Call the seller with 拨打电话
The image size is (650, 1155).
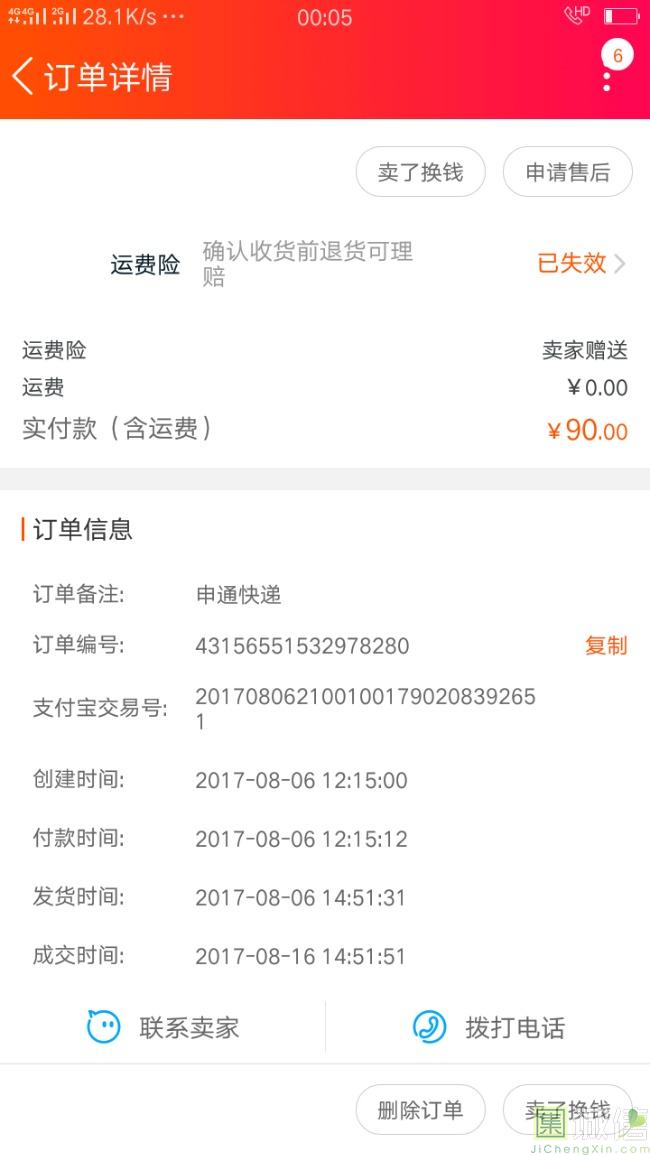coord(488,1027)
